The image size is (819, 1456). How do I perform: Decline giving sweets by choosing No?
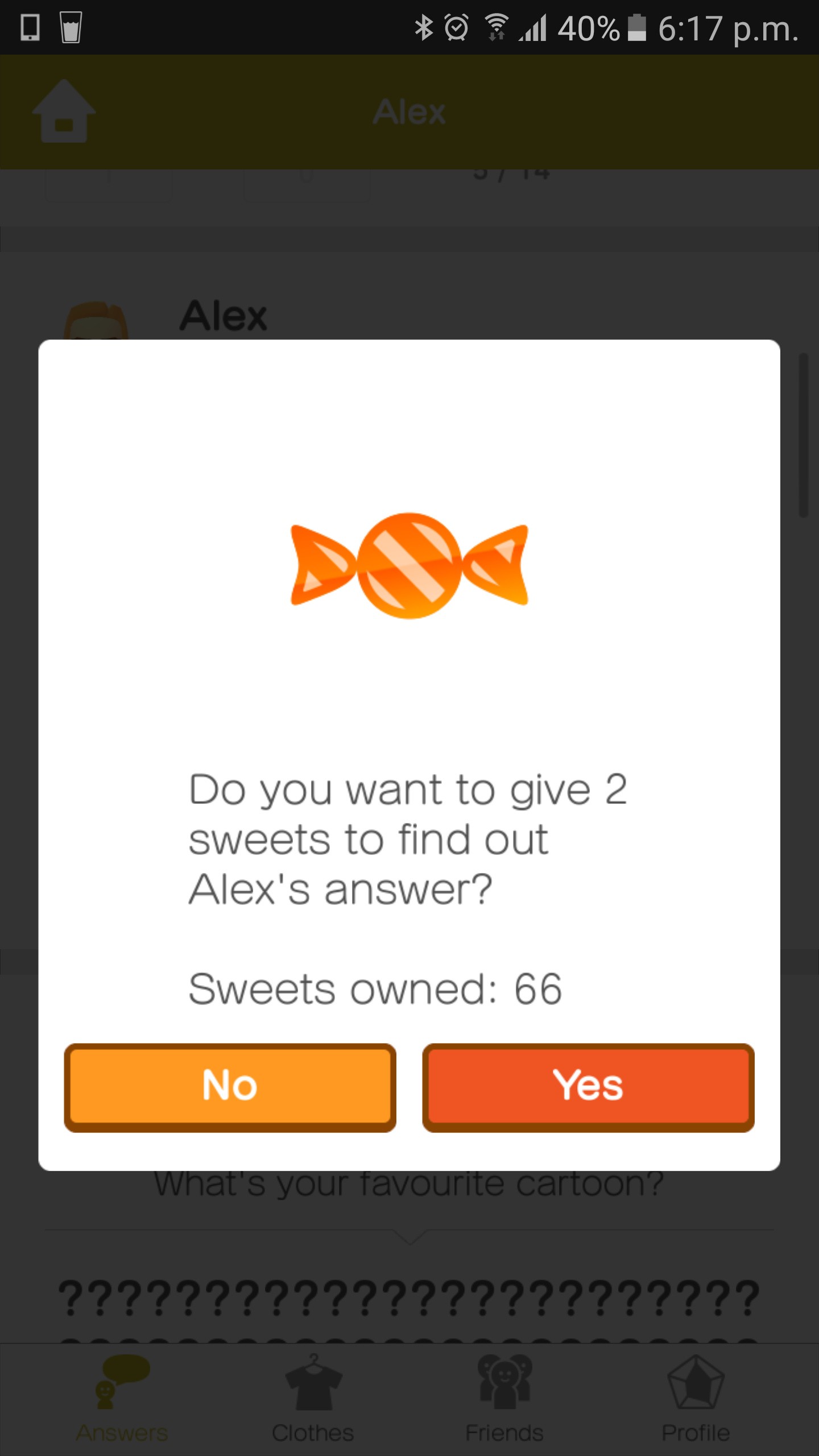click(230, 1087)
